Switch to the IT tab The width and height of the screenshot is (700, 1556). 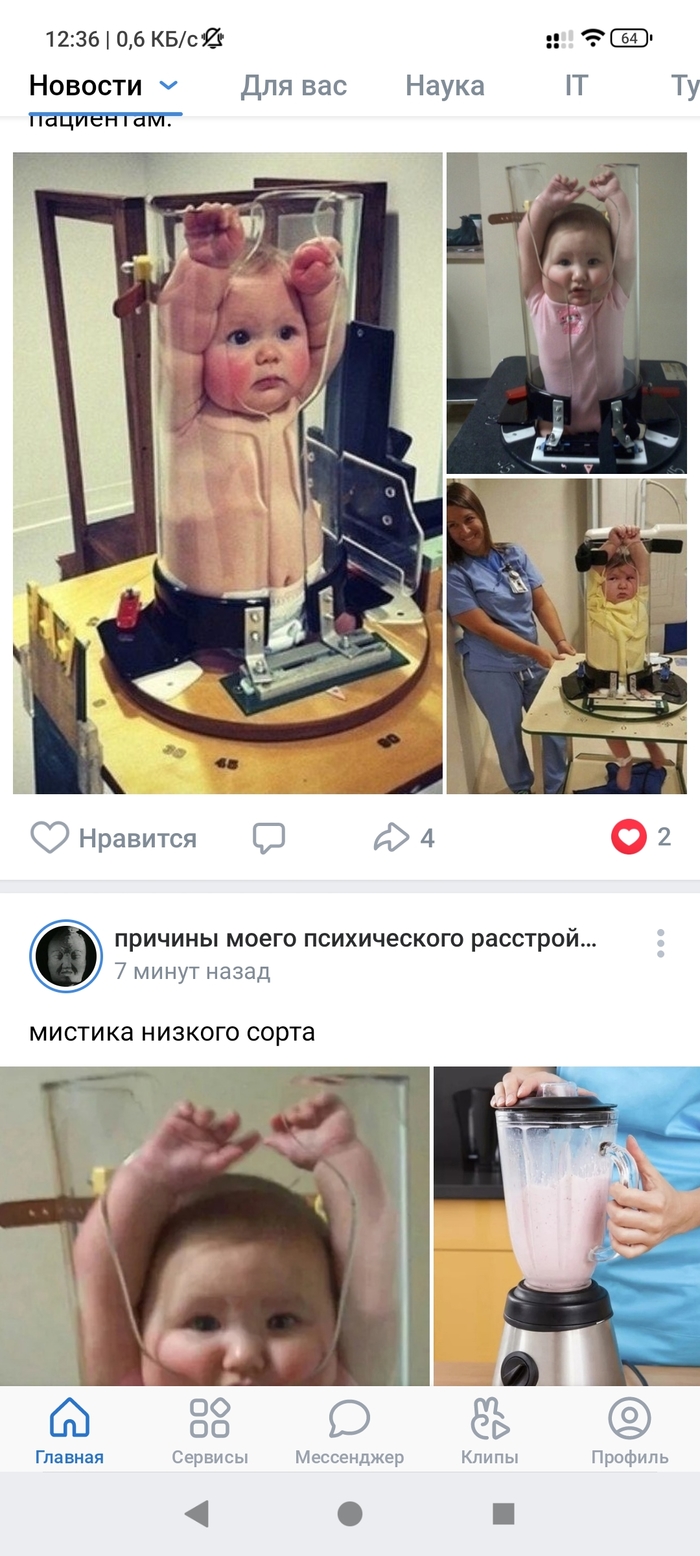tap(576, 86)
